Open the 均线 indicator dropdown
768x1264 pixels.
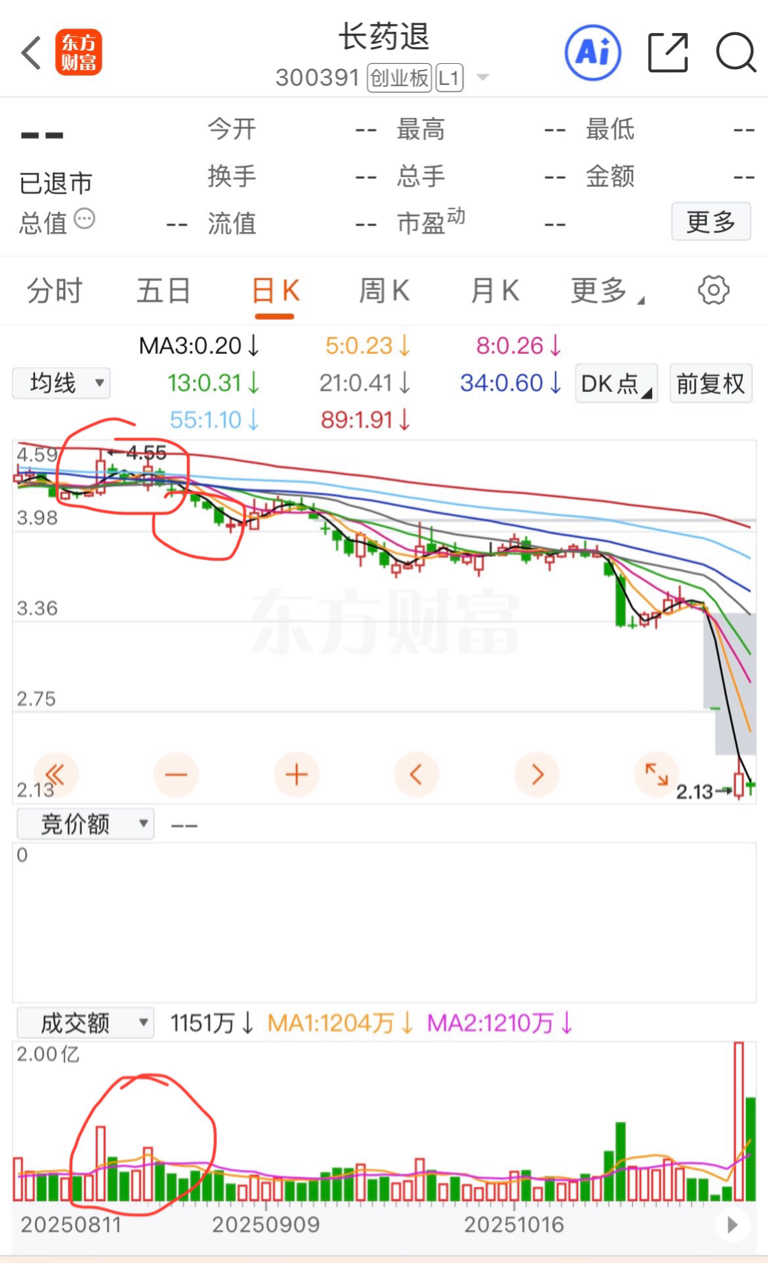coord(61,383)
